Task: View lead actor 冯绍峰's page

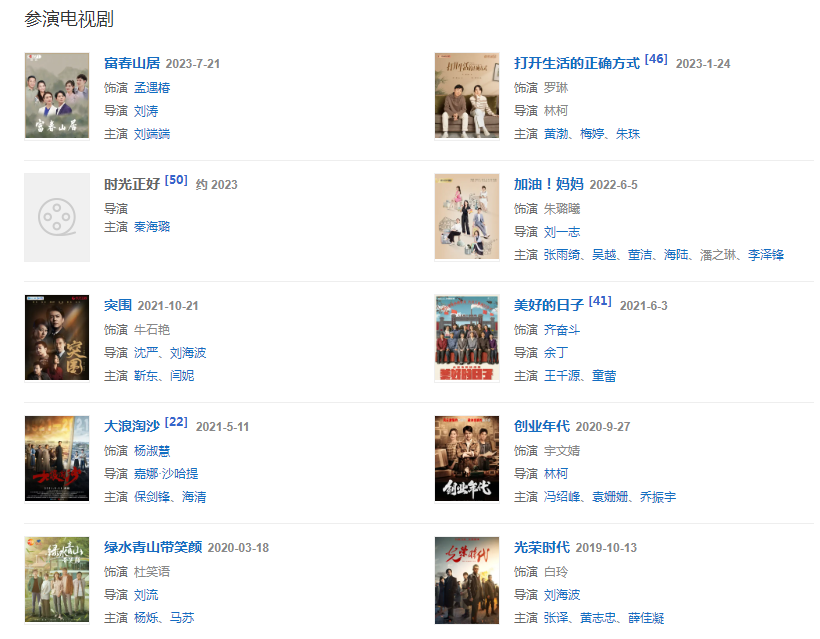Action: [x=562, y=497]
